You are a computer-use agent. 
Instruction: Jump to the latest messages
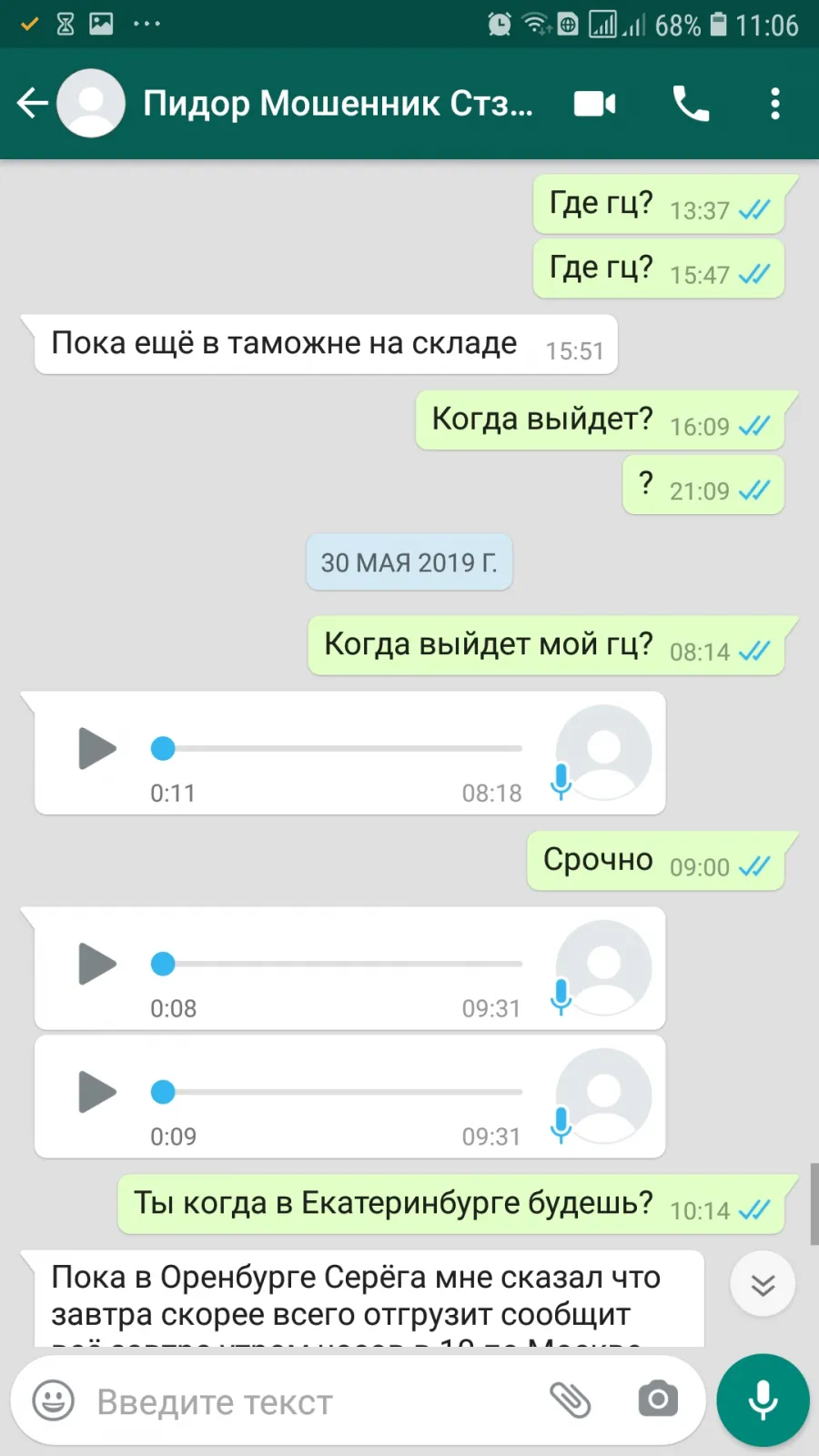763,1284
